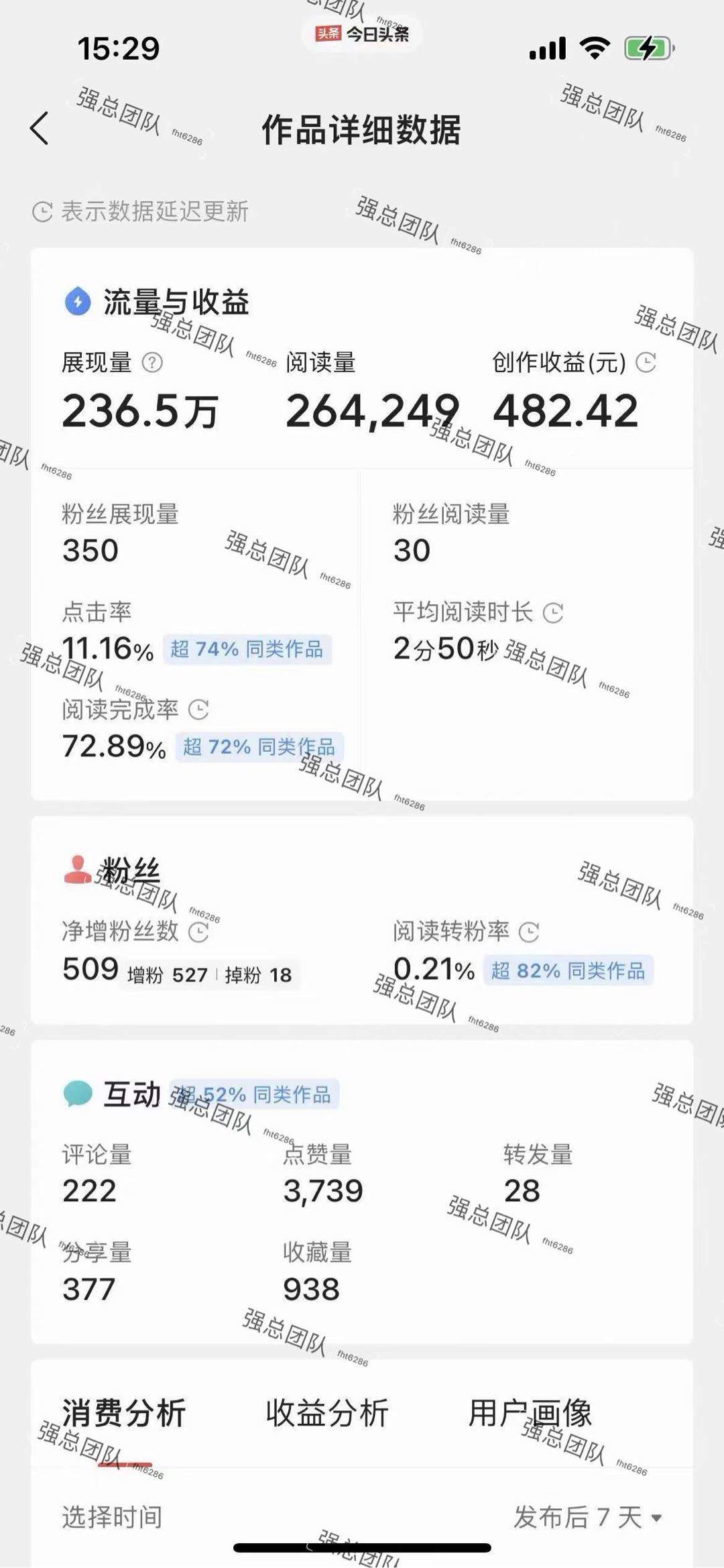Switch to the 消费分析 tab
The height and width of the screenshot is (1568, 724).
(x=124, y=1412)
